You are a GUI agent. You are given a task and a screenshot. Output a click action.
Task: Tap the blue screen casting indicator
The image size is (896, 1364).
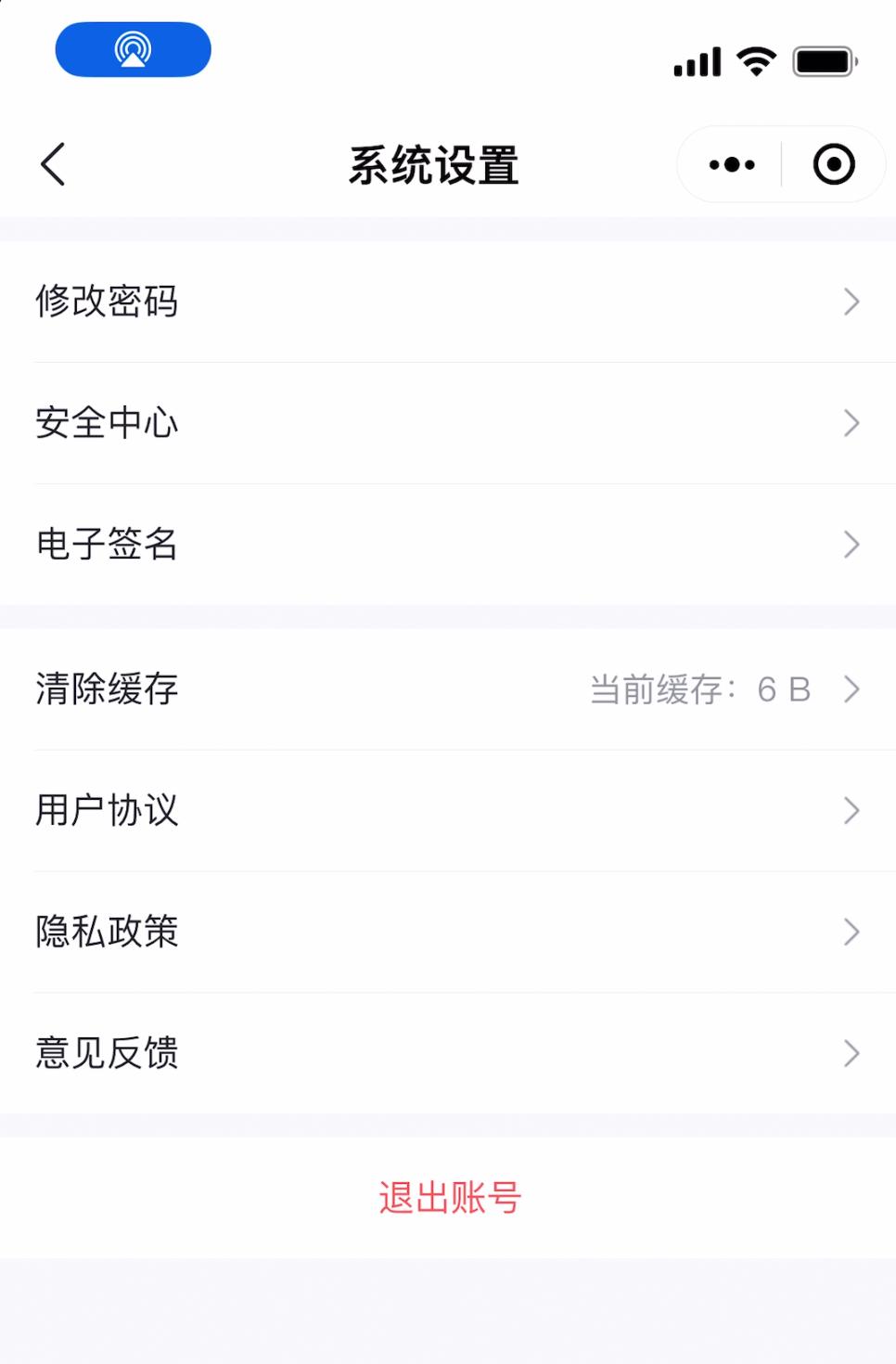133,48
